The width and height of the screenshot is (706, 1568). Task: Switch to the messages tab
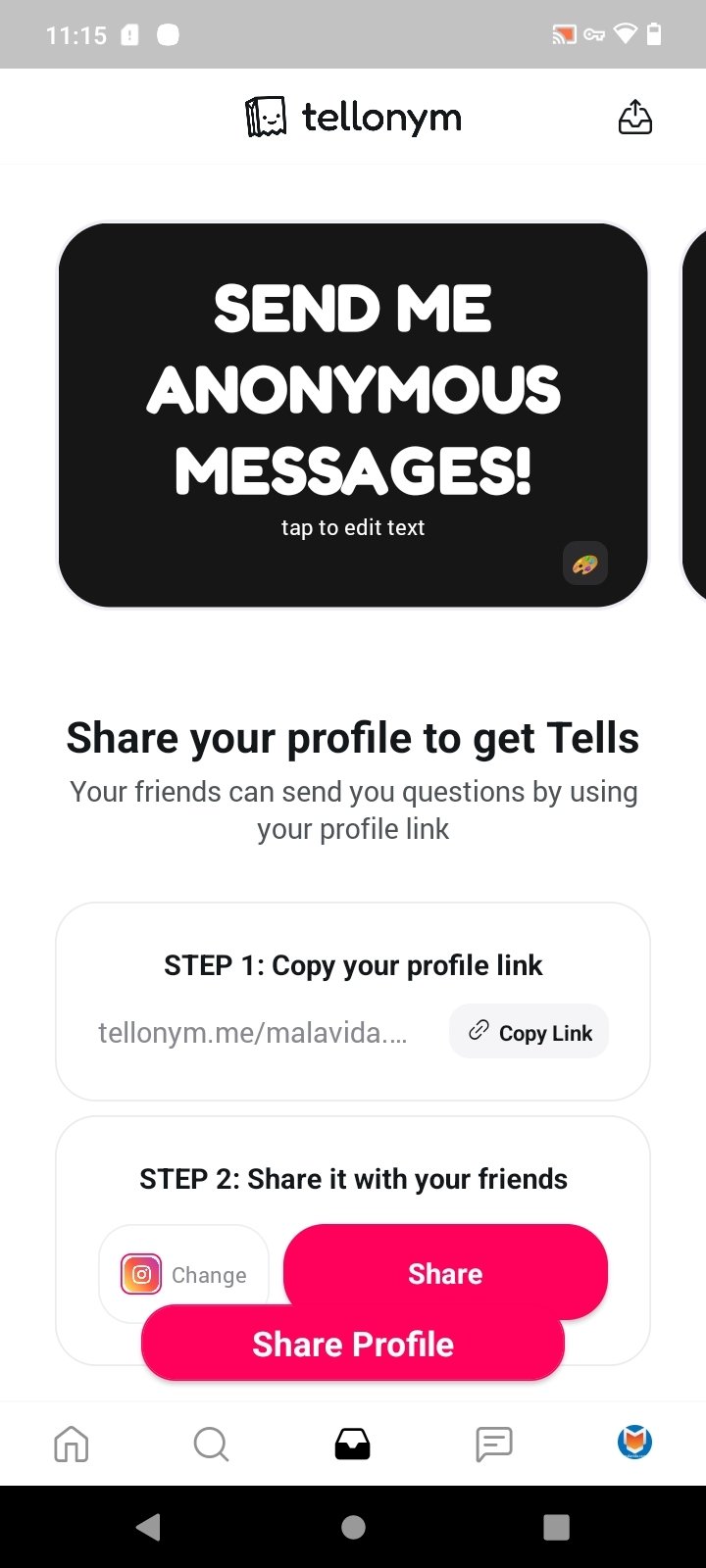click(x=493, y=1444)
